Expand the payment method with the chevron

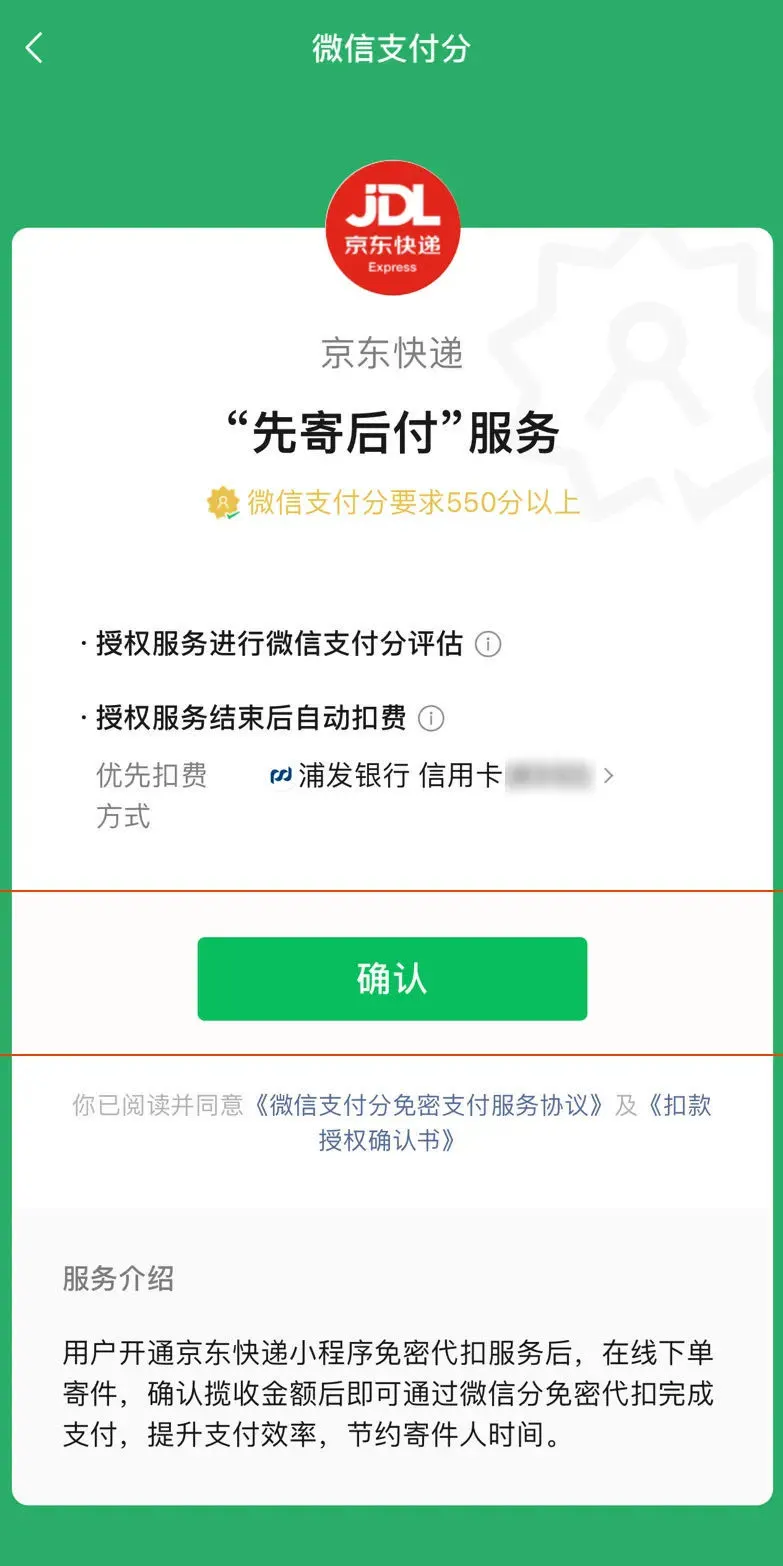coord(611,777)
